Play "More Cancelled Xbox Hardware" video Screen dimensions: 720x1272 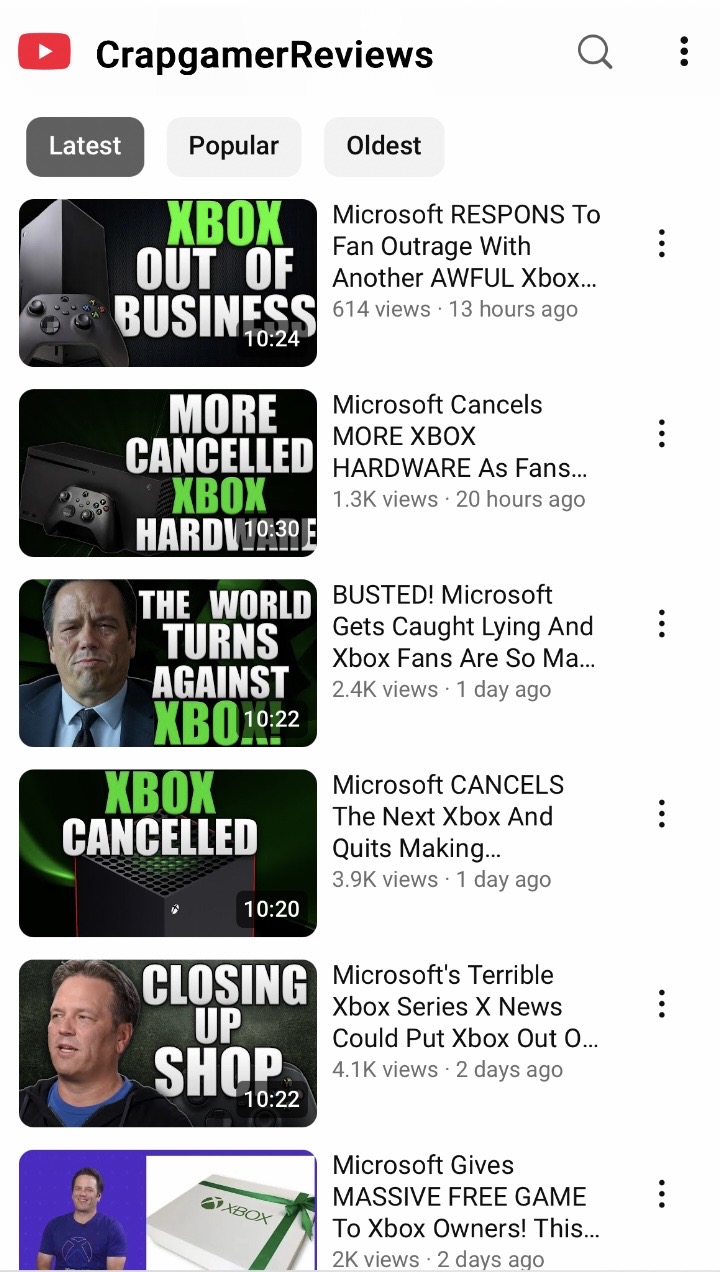point(168,473)
